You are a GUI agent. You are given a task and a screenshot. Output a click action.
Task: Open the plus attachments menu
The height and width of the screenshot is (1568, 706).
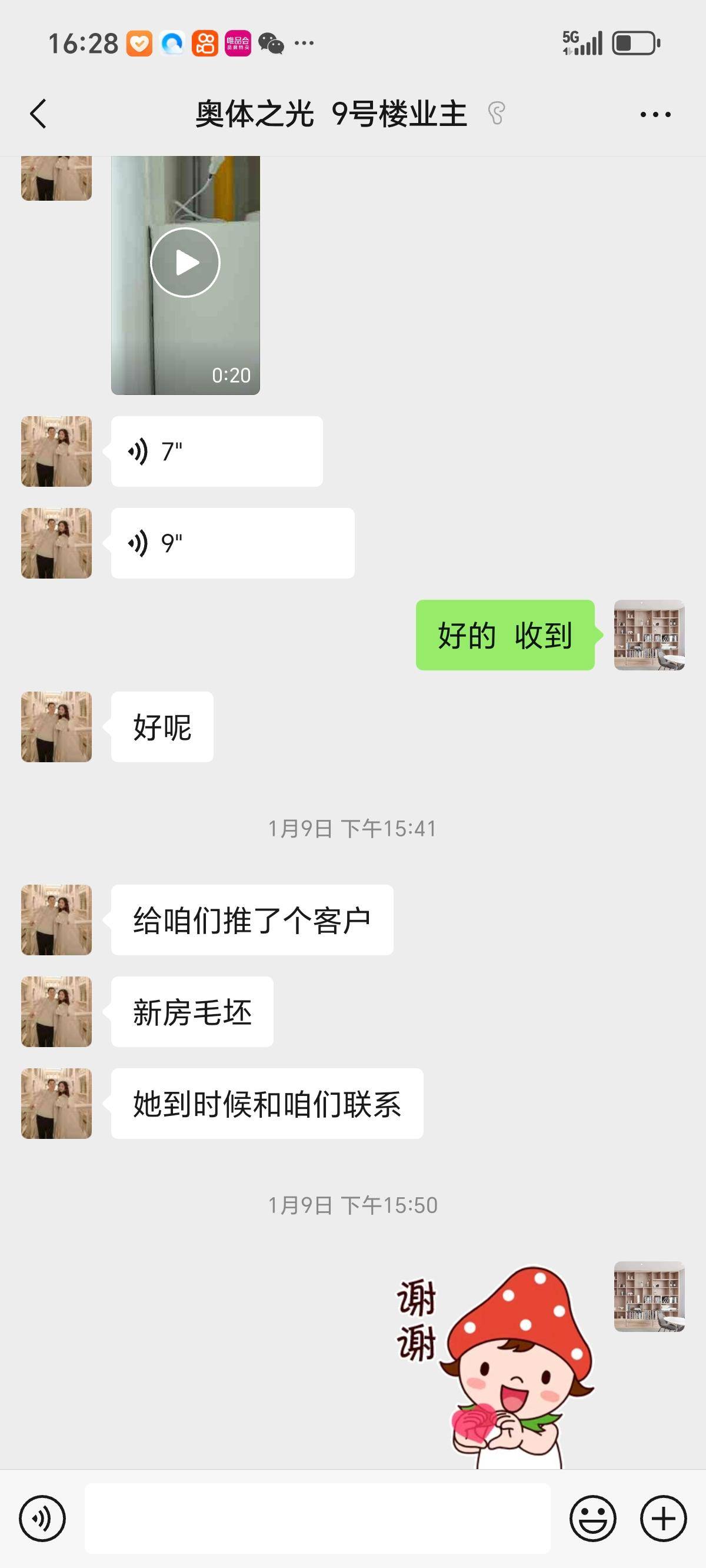(x=663, y=1518)
